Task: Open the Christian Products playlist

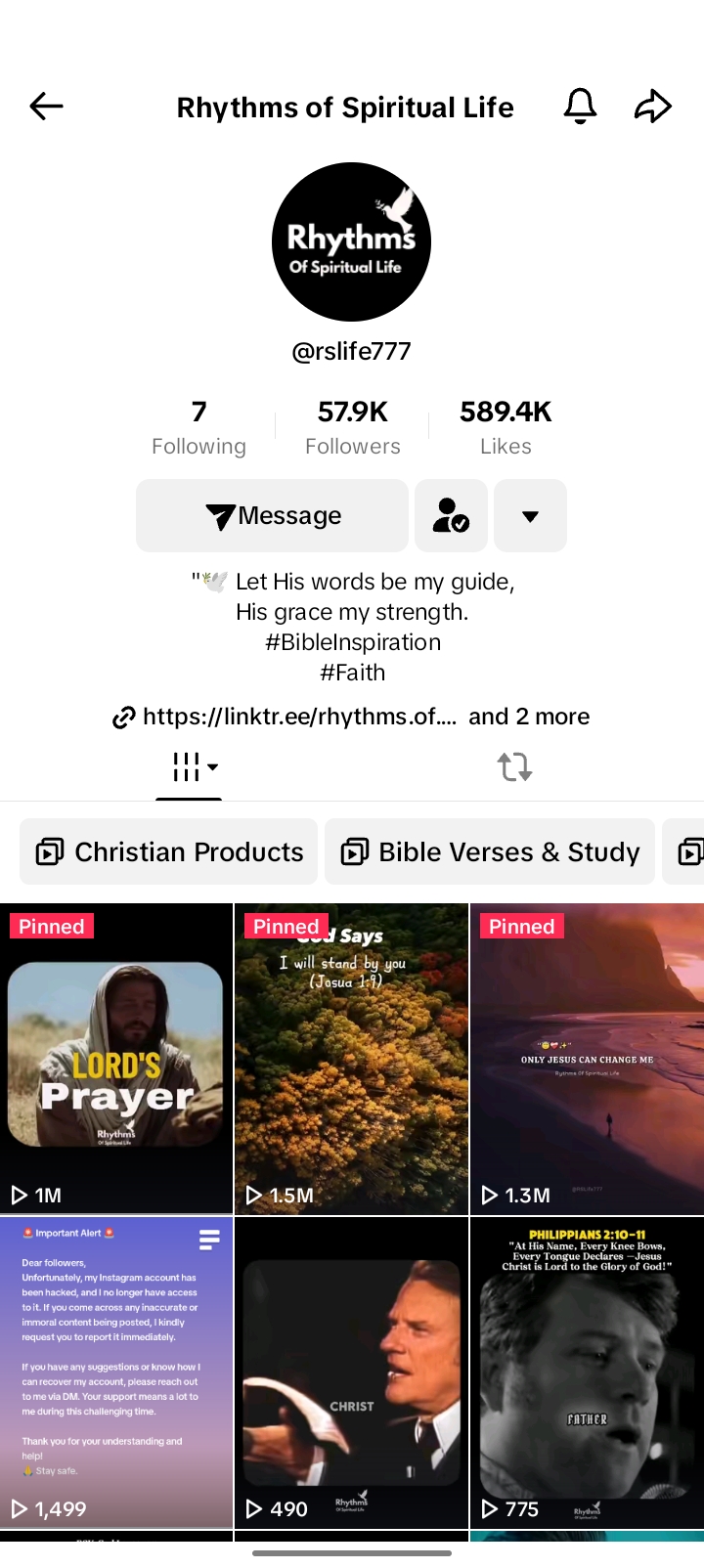Action: tap(169, 851)
